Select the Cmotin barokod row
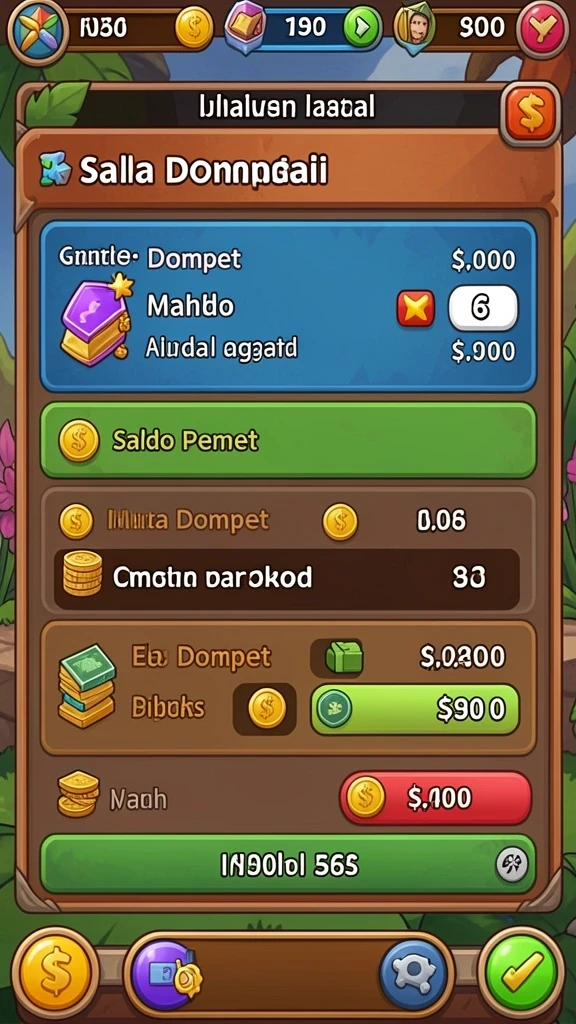 (286, 579)
